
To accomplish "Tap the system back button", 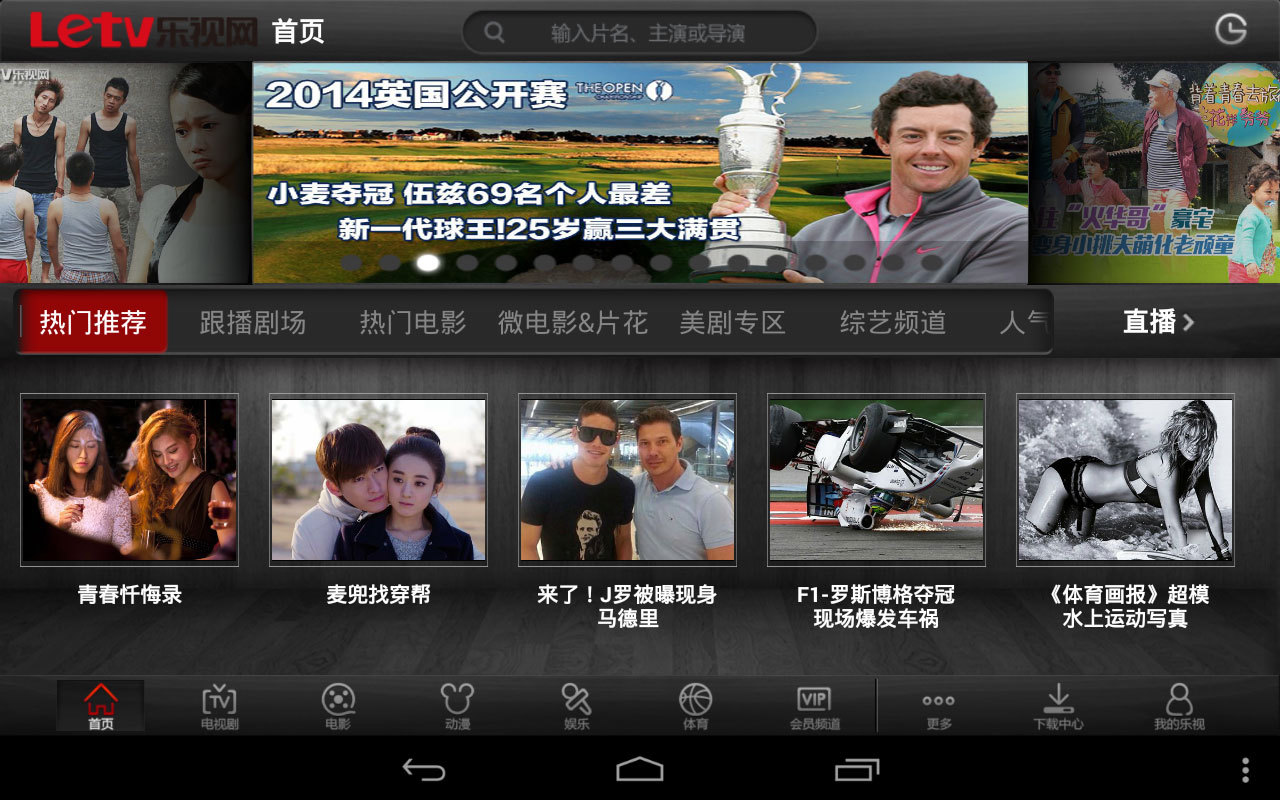I will [424, 768].
